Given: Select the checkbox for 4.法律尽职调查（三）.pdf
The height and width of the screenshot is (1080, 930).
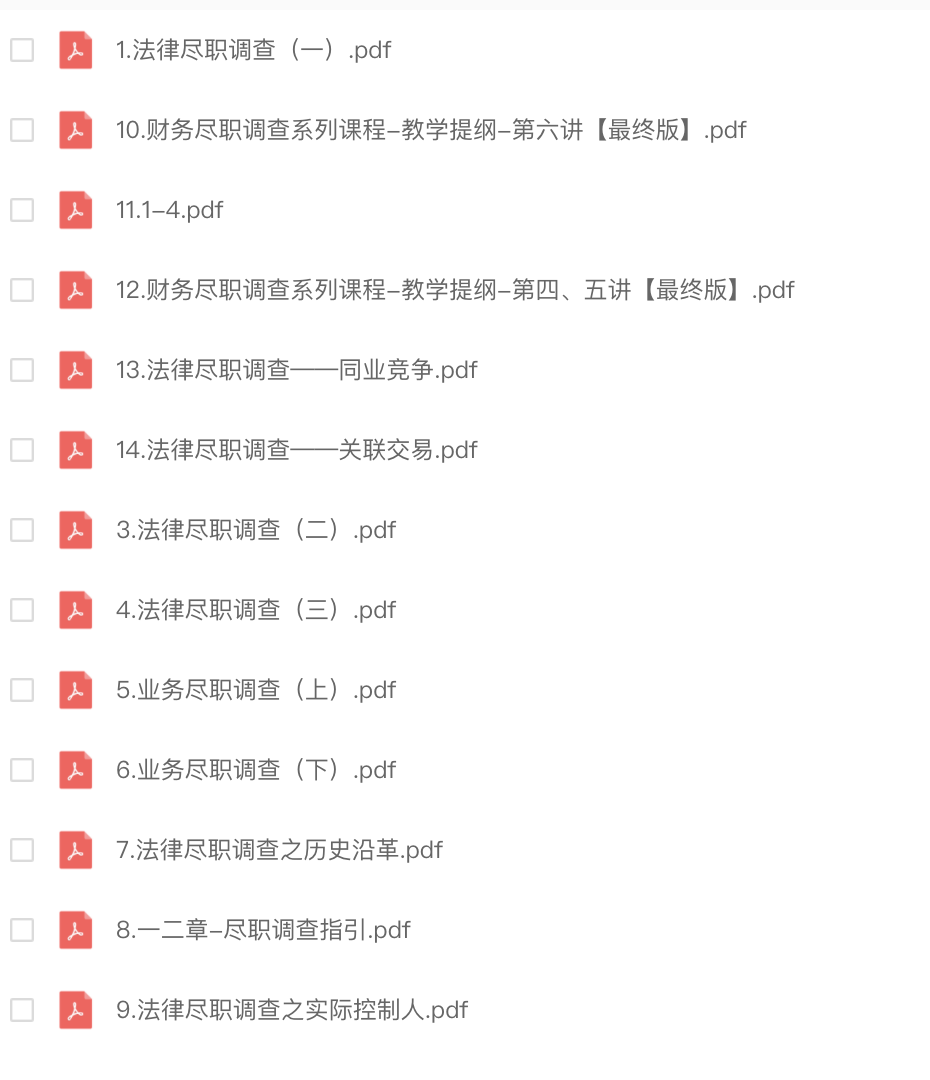Looking at the screenshot, I should pos(22,610).
